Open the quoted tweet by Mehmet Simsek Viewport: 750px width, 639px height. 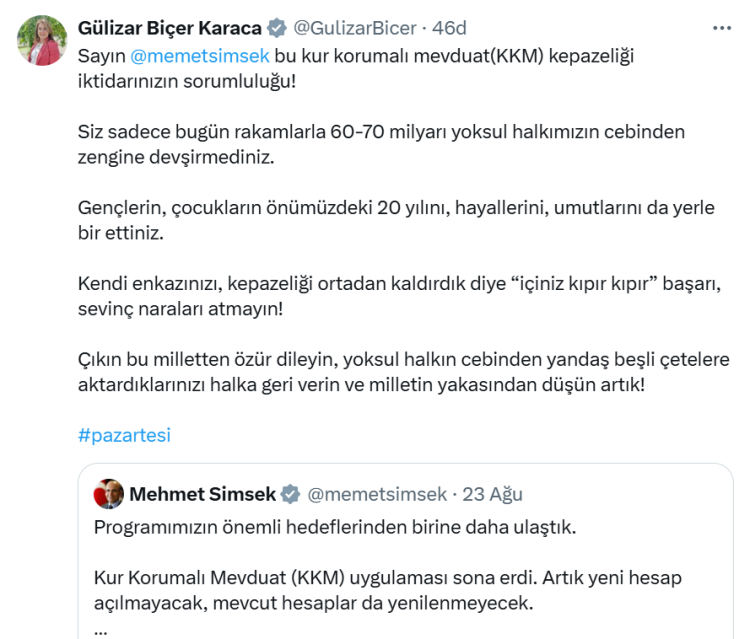[x=420, y=560]
